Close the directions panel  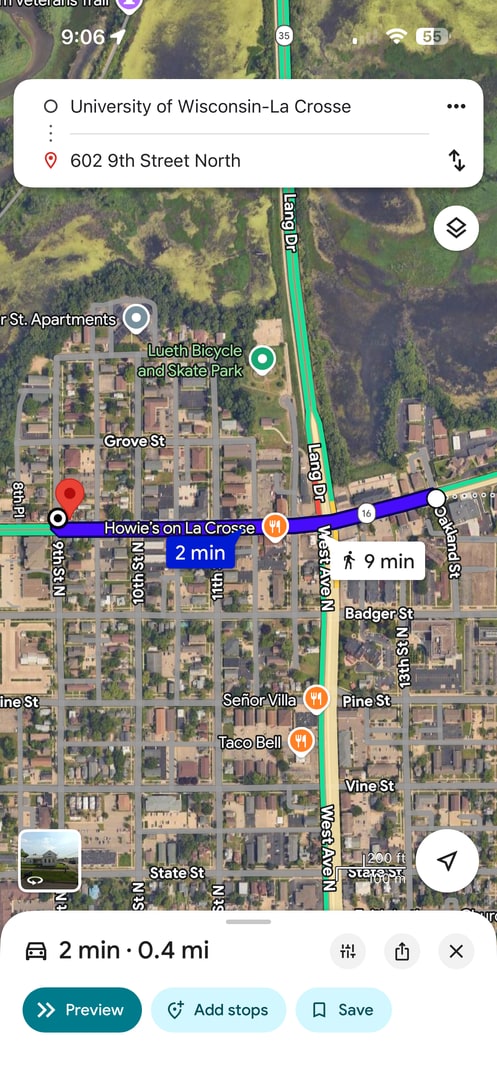tap(456, 951)
